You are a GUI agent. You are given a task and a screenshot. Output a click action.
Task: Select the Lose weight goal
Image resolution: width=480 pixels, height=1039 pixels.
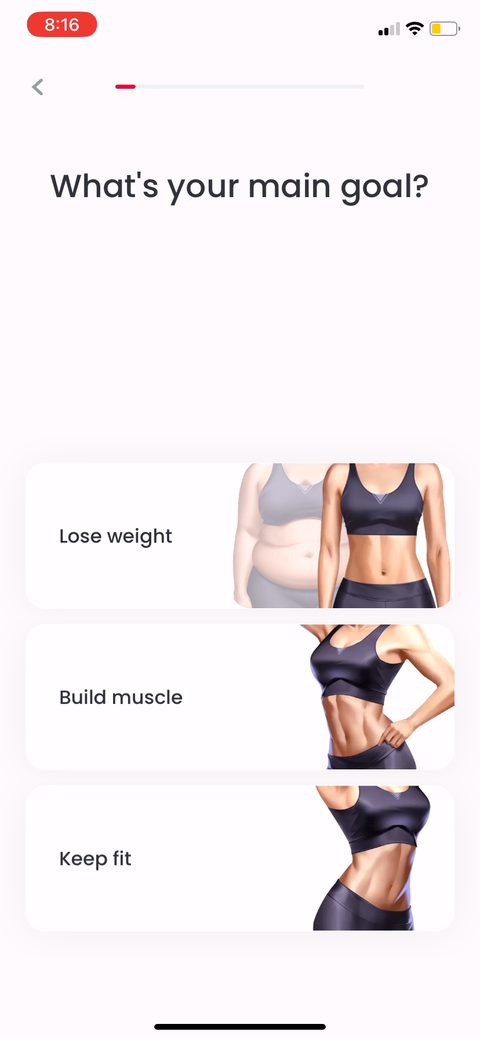240,535
